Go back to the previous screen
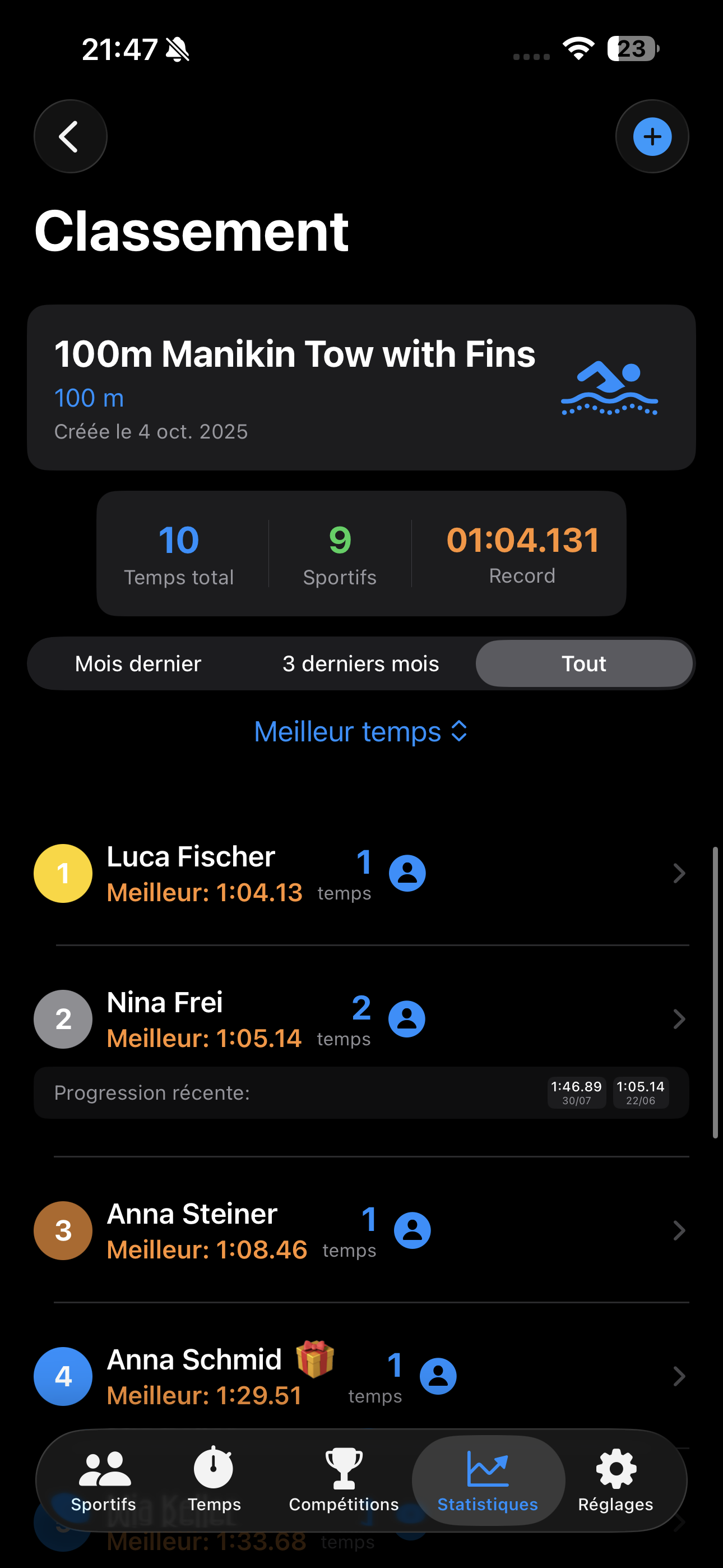This screenshot has width=723, height=1568. click(70, 136)
